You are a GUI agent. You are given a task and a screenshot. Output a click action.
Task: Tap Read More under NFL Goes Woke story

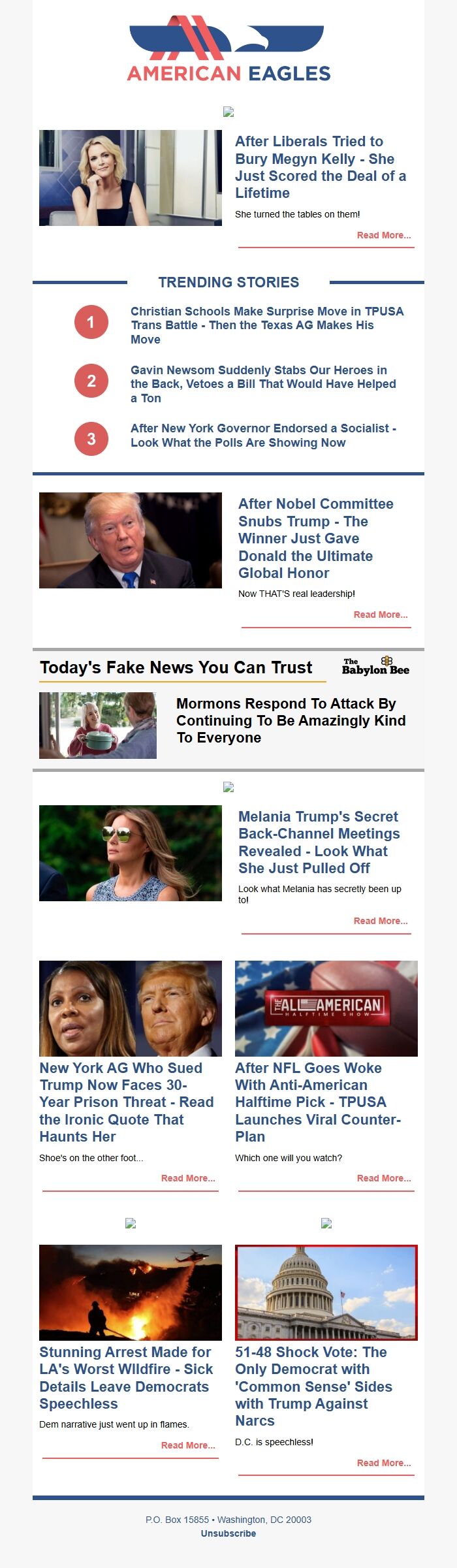tap(383, 1178)
